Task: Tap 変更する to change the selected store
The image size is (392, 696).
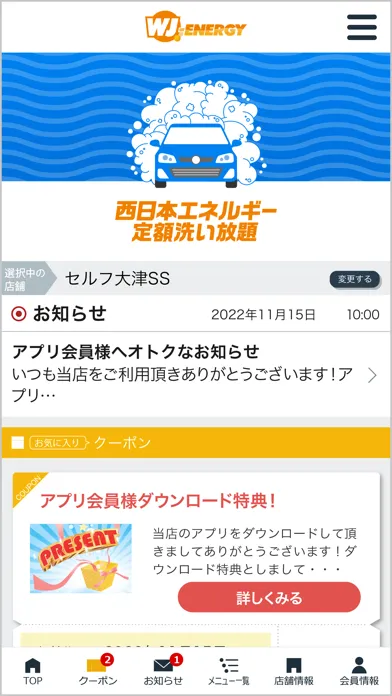Action: pos(355,279)
